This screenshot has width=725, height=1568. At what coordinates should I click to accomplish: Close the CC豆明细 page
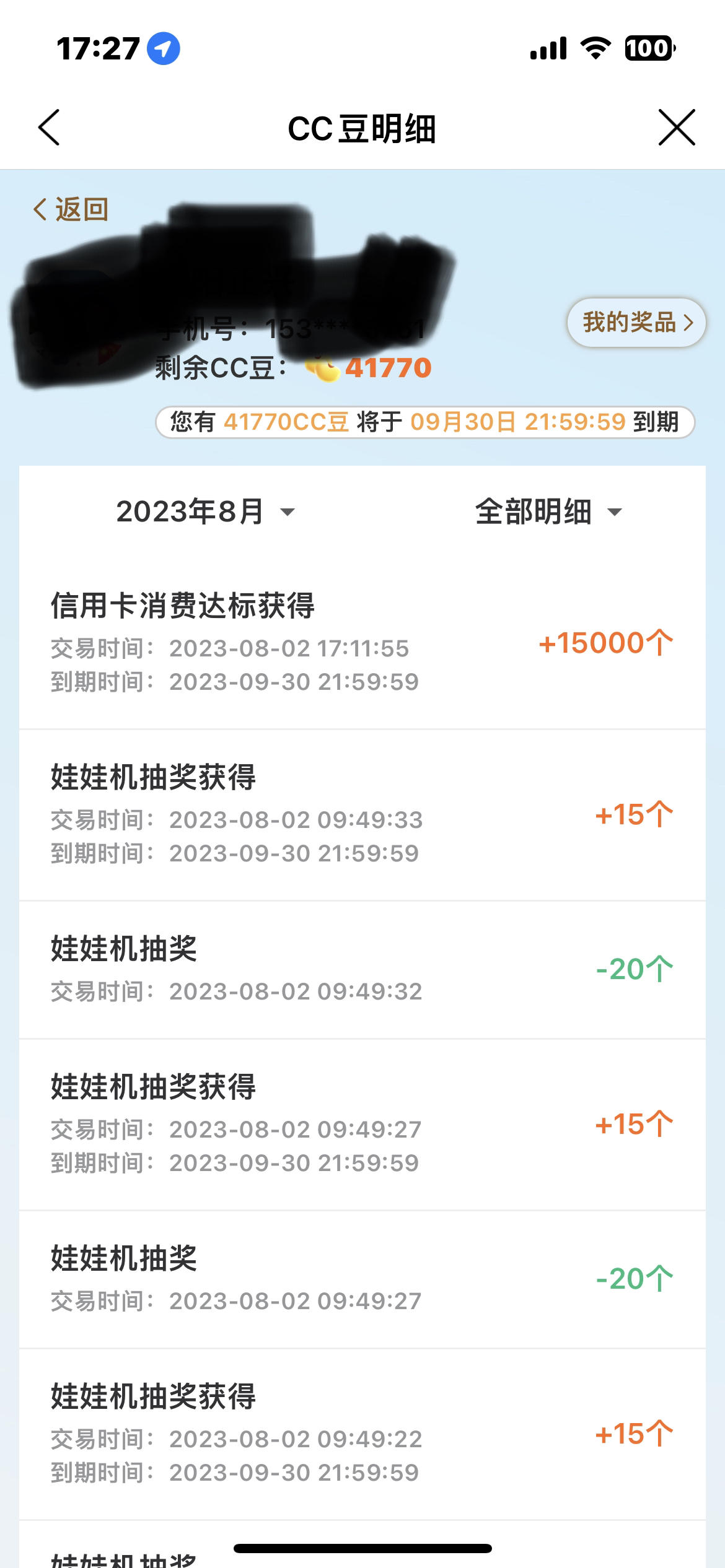(x=677, y=128)
